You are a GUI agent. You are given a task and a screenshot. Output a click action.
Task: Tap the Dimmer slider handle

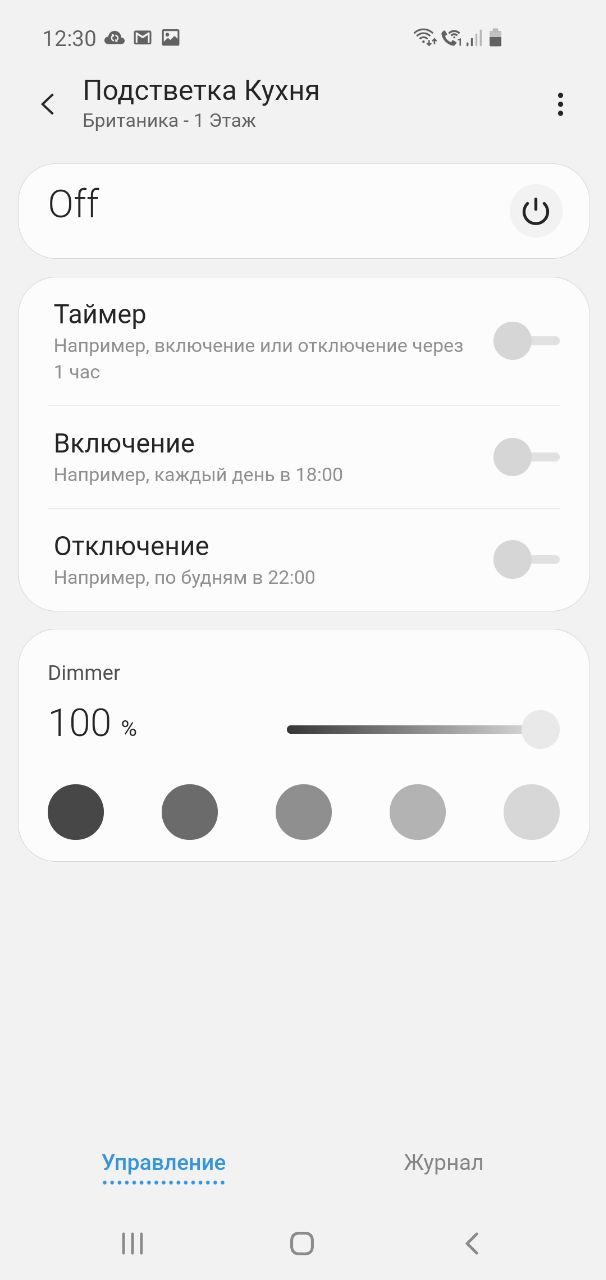[540, 729]
